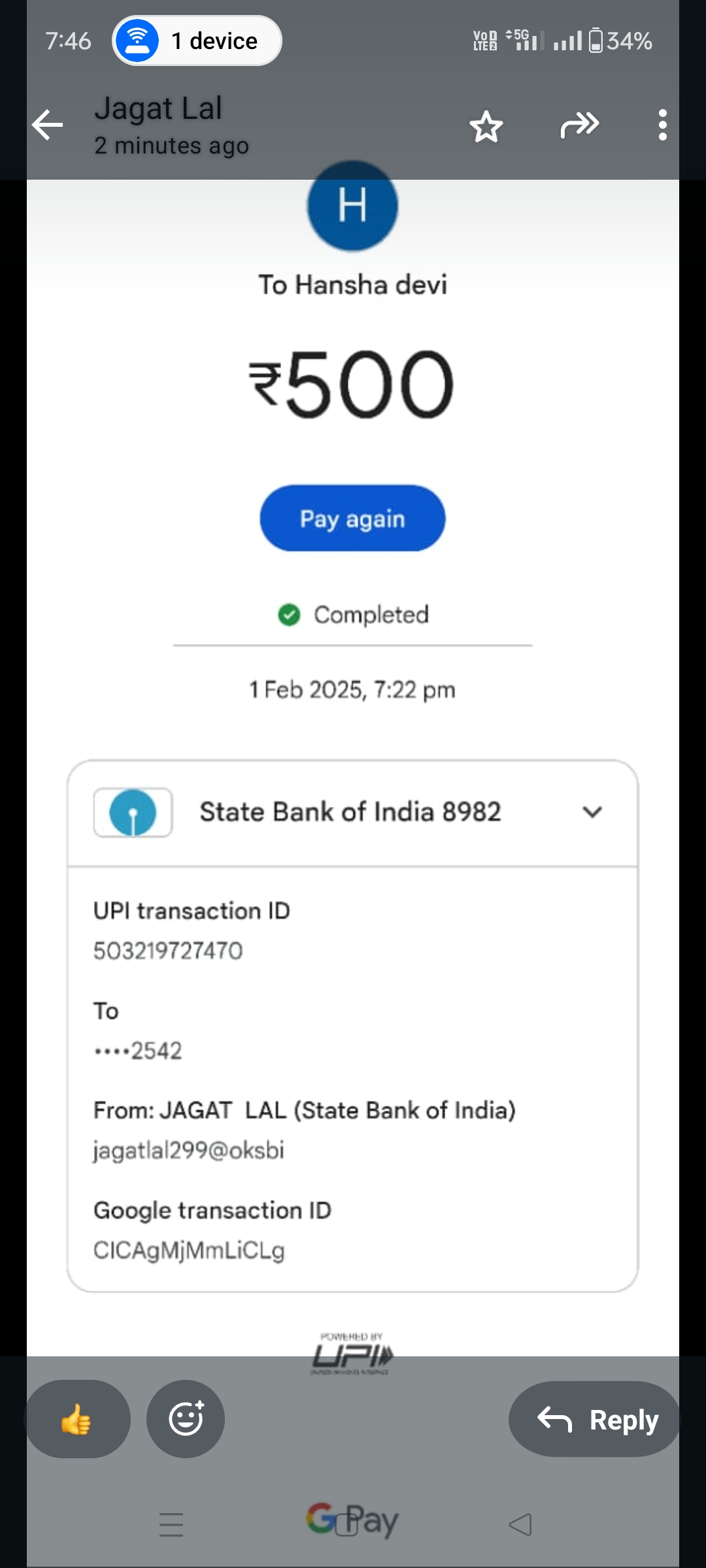Tap the system back triangle button
This screenshot has width=706, height=1568.
(x=520, y=1525)
